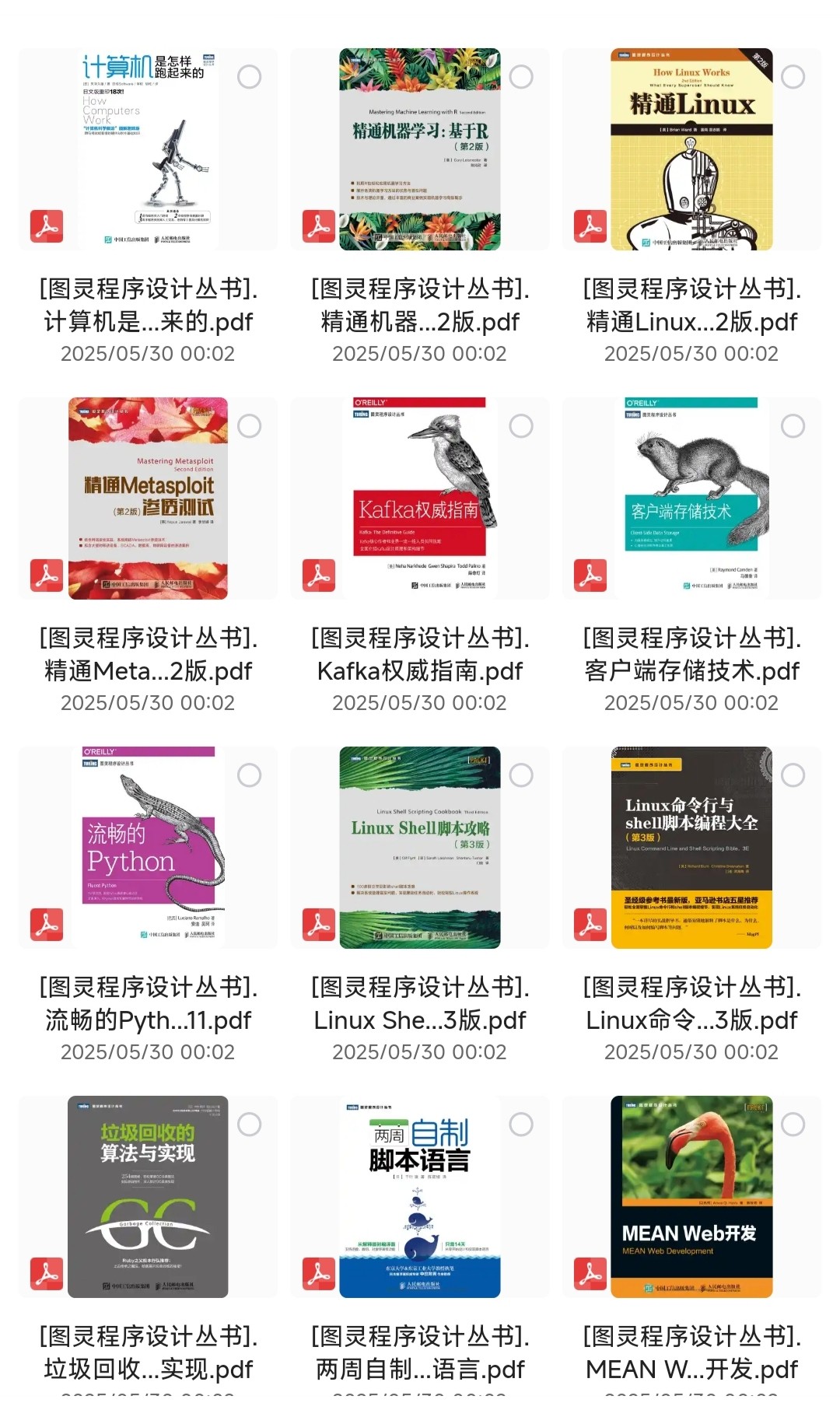Viewport: 840px width, 1403px height.
Task: Tick the checkbox on Kafka权威指南 PDF
Action: coord(521,426)
